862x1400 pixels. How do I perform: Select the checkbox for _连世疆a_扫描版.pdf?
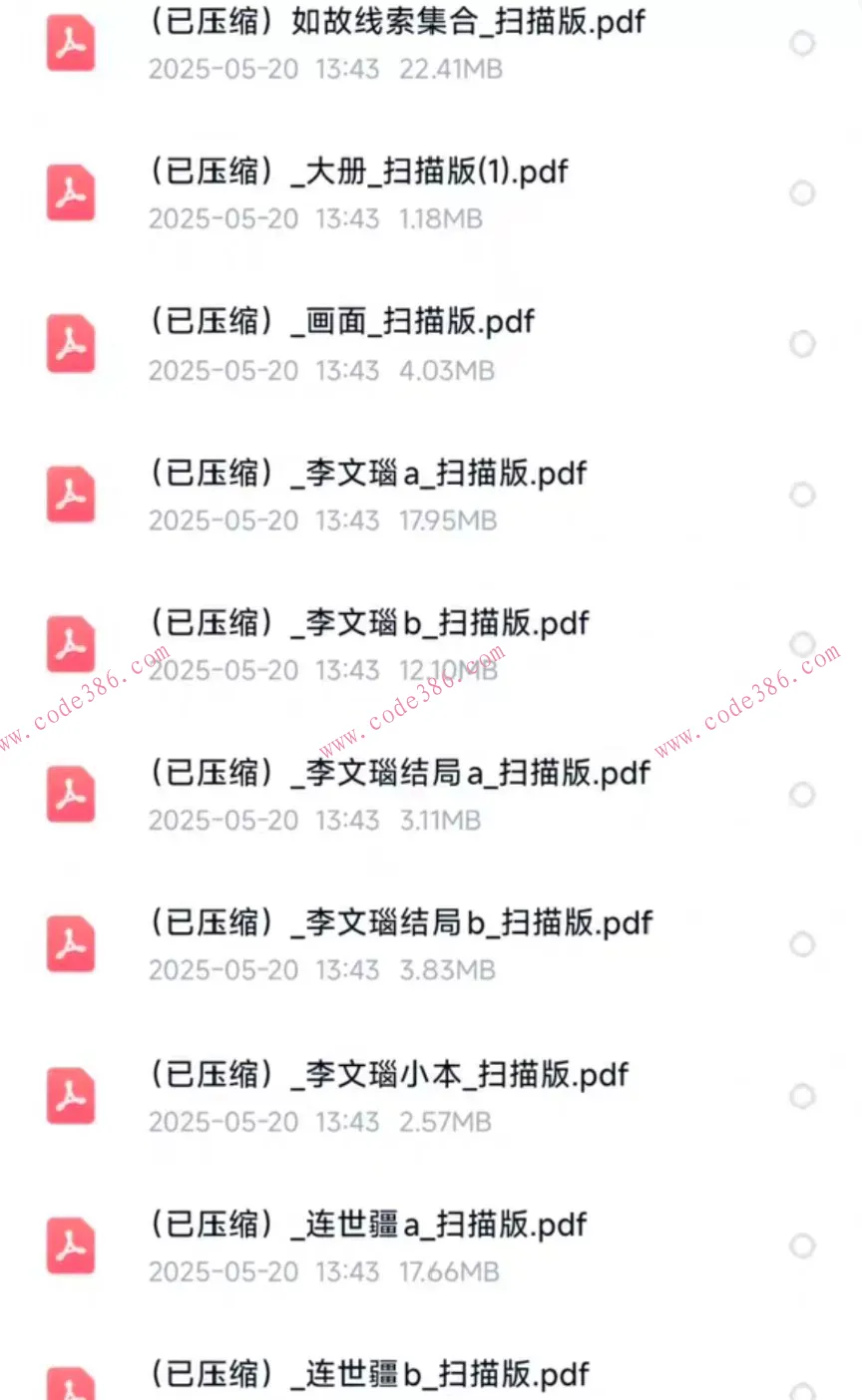tap(802, 1246)
